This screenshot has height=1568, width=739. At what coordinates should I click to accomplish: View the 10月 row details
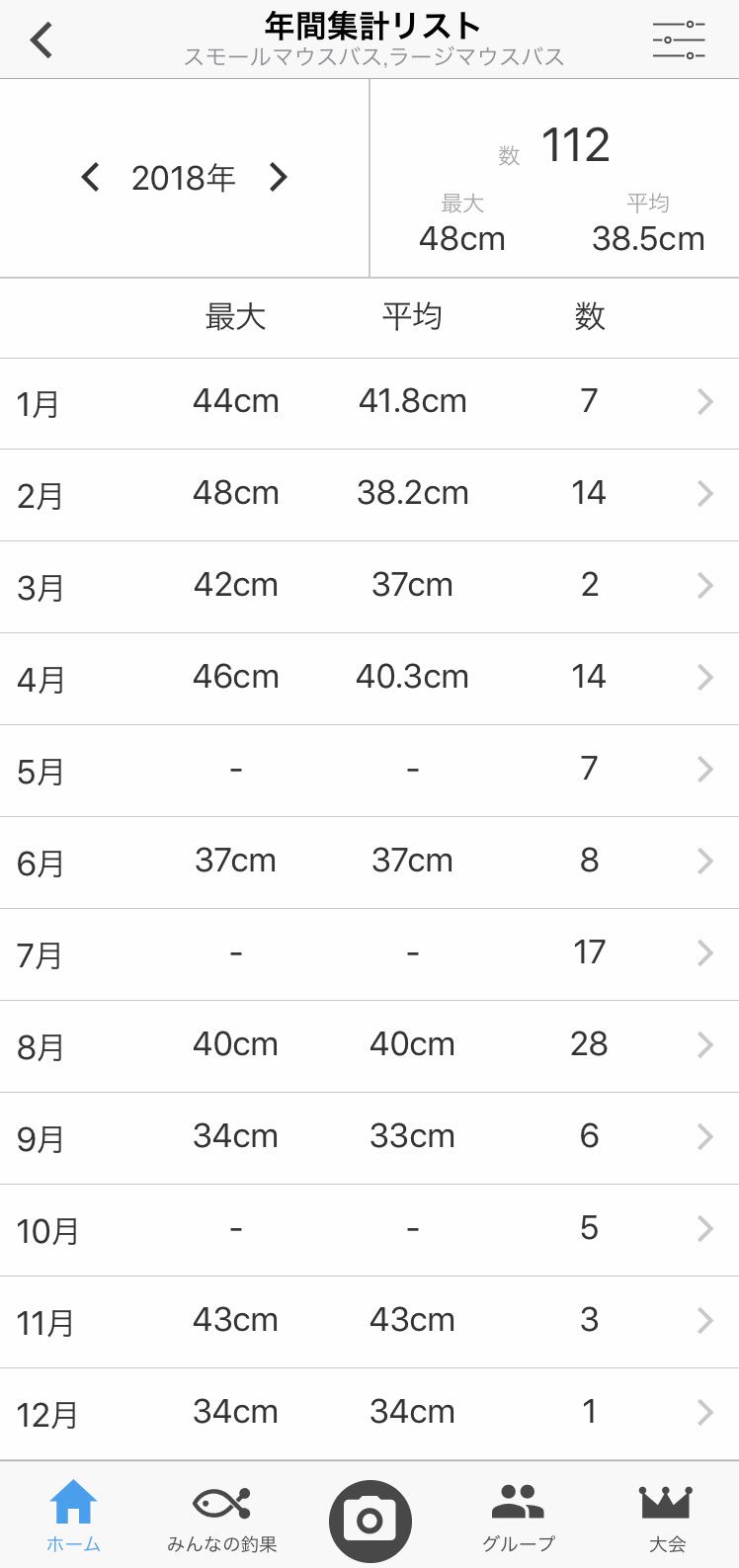point(369,1230)
